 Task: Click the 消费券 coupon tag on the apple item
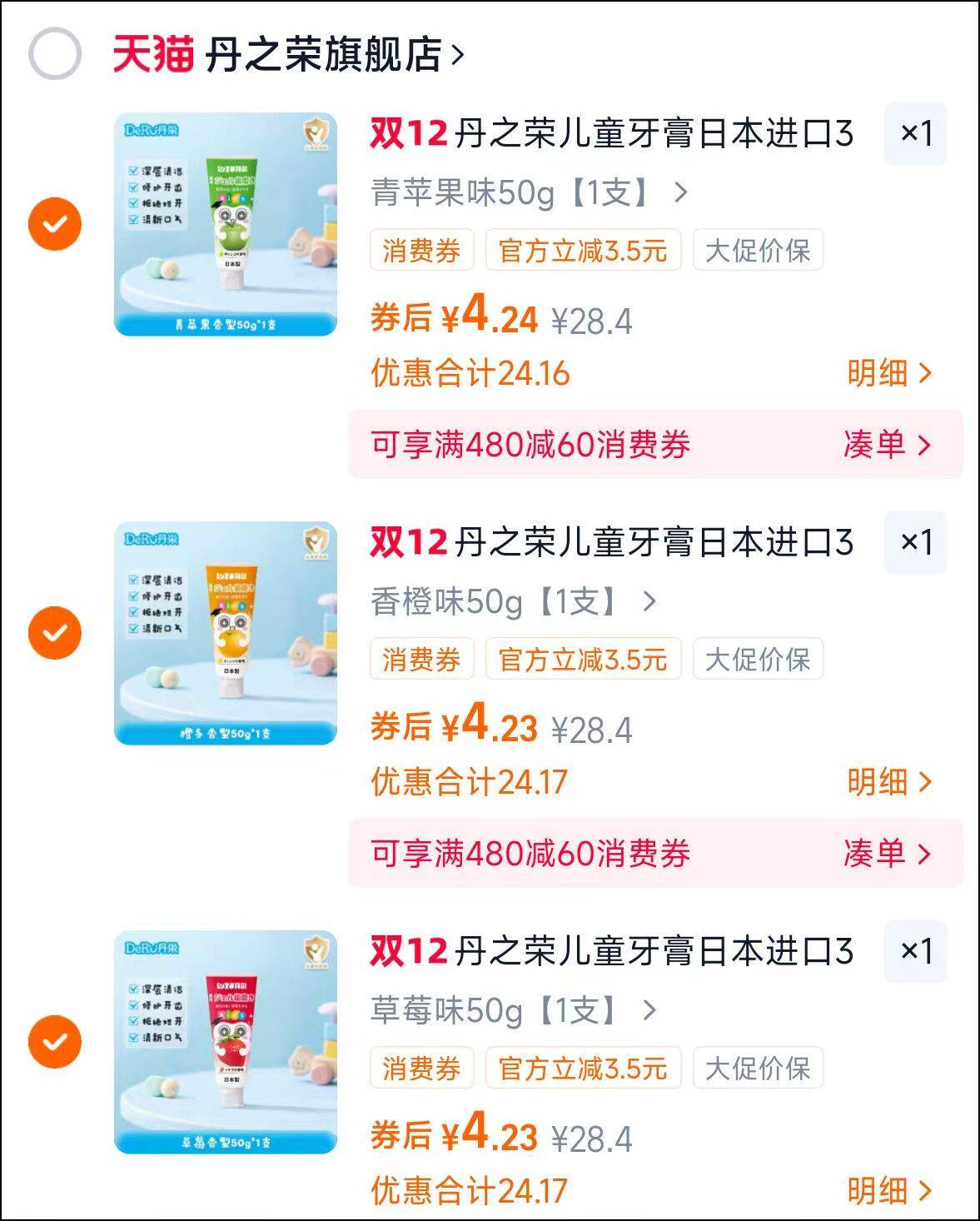point(420,250)
